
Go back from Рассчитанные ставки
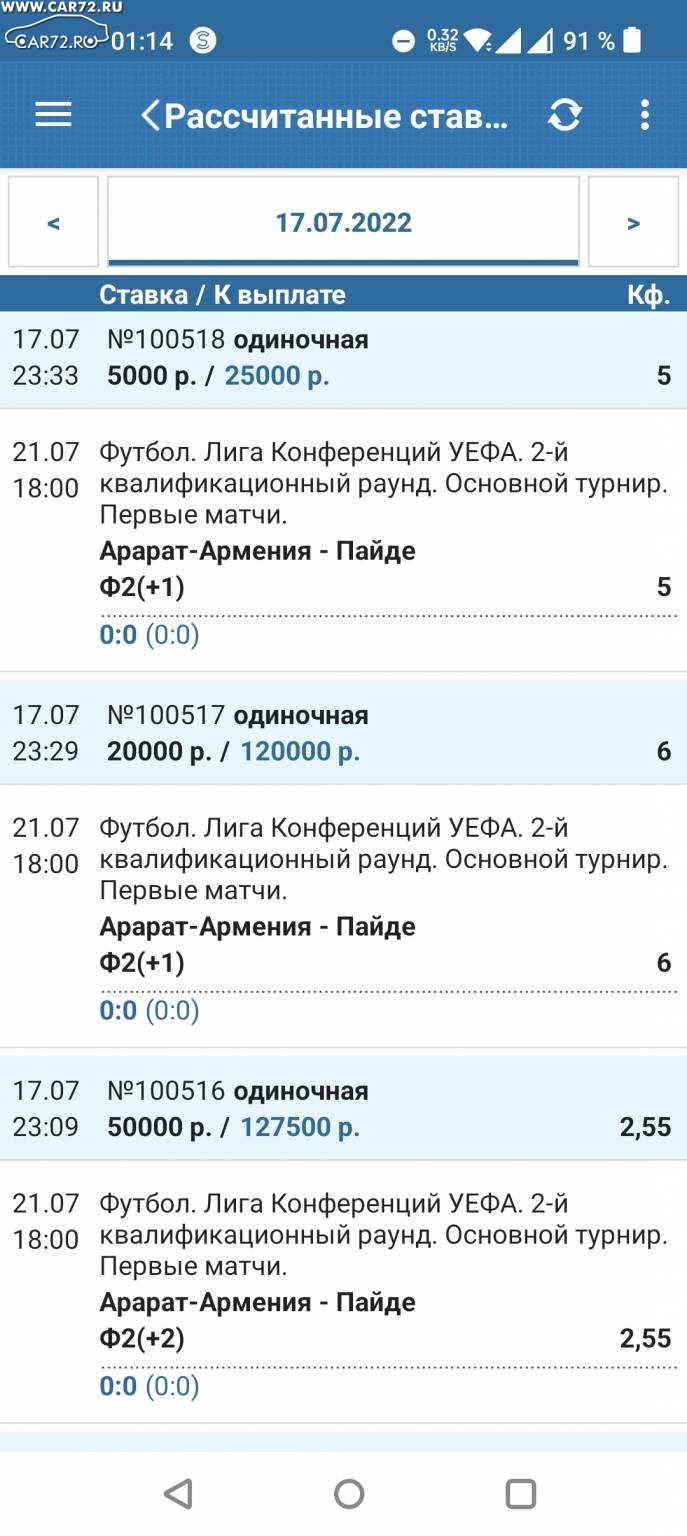pyautogui.click(x=150, y=116)
